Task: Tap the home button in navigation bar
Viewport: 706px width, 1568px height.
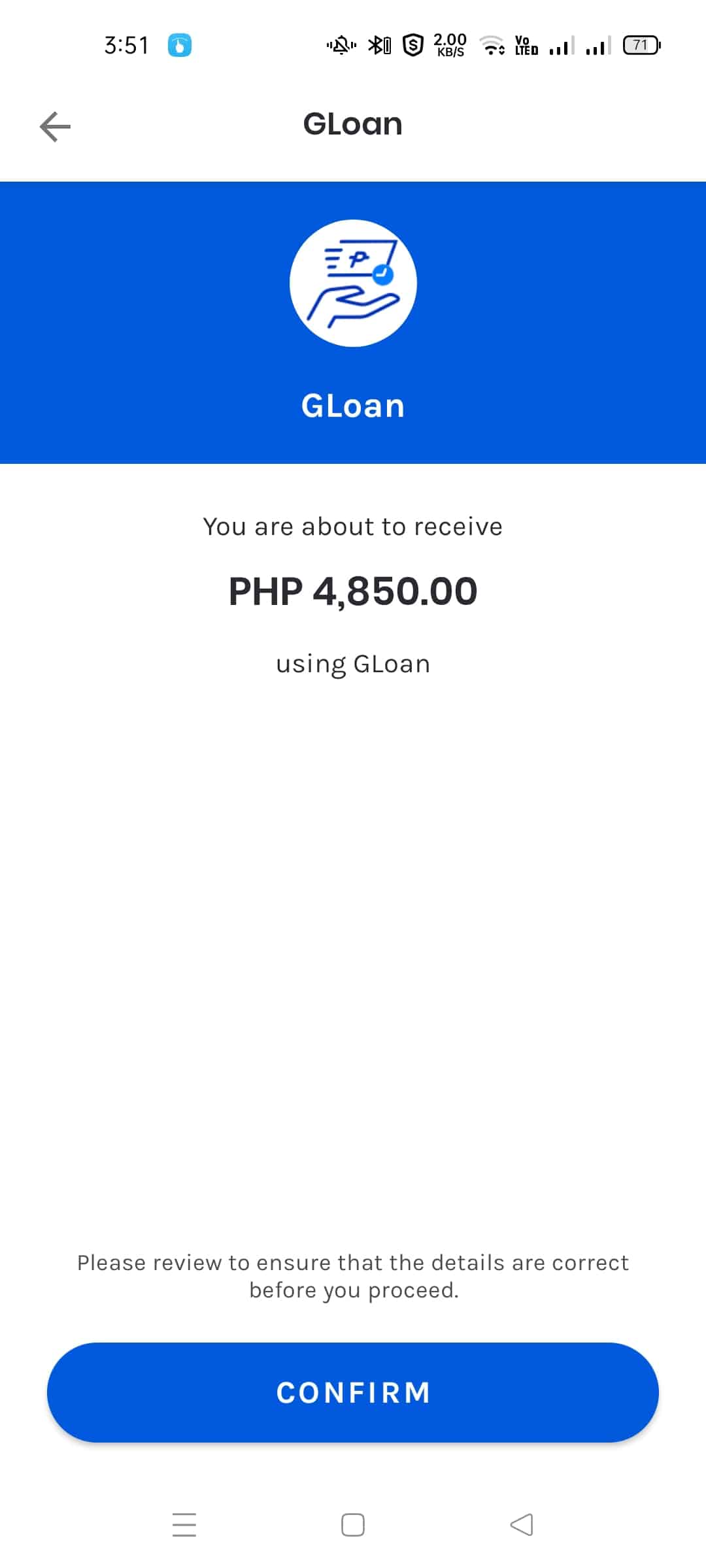Action: (353, 1525)
